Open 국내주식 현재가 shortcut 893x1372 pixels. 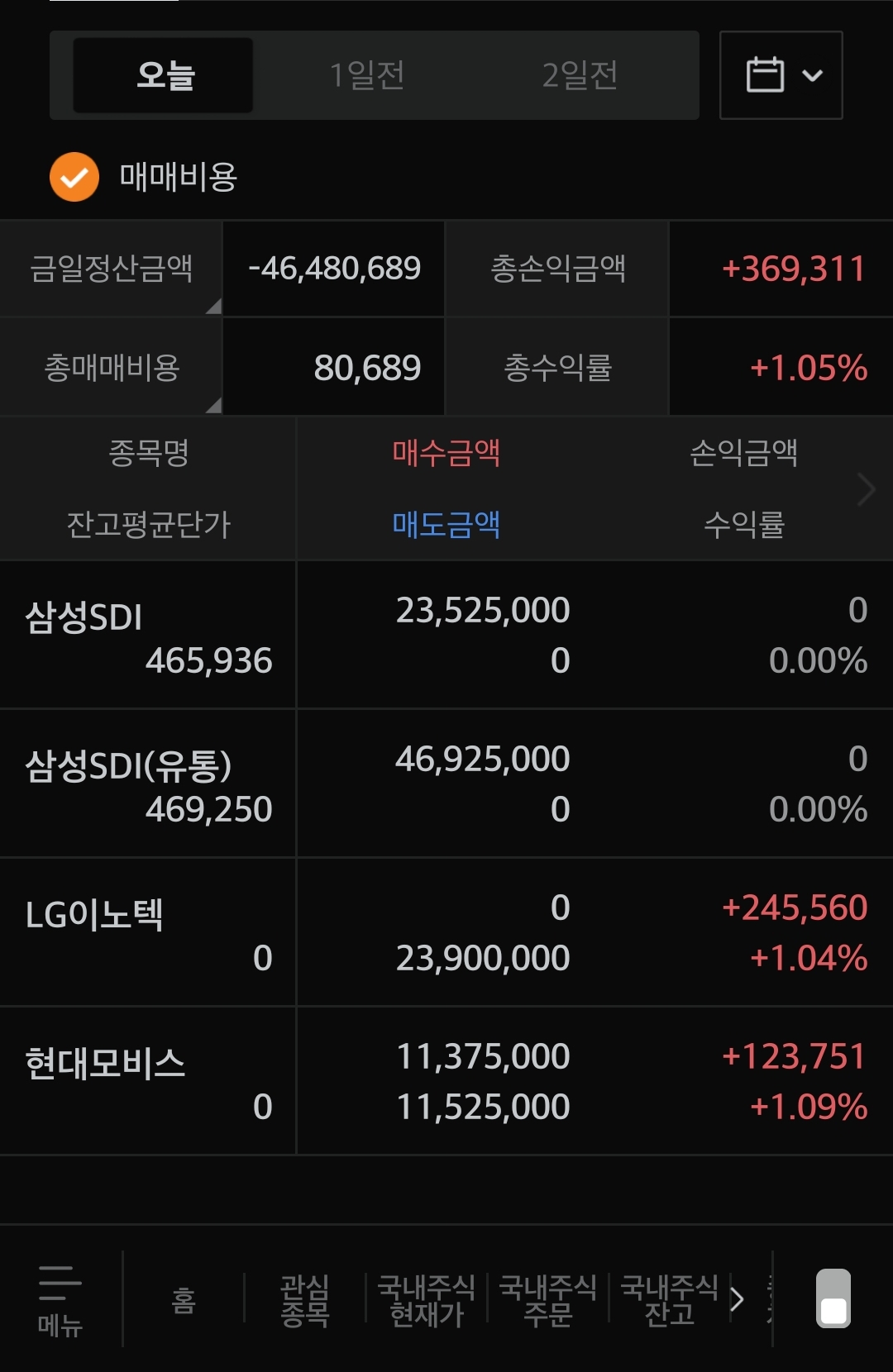(426, 1300)
